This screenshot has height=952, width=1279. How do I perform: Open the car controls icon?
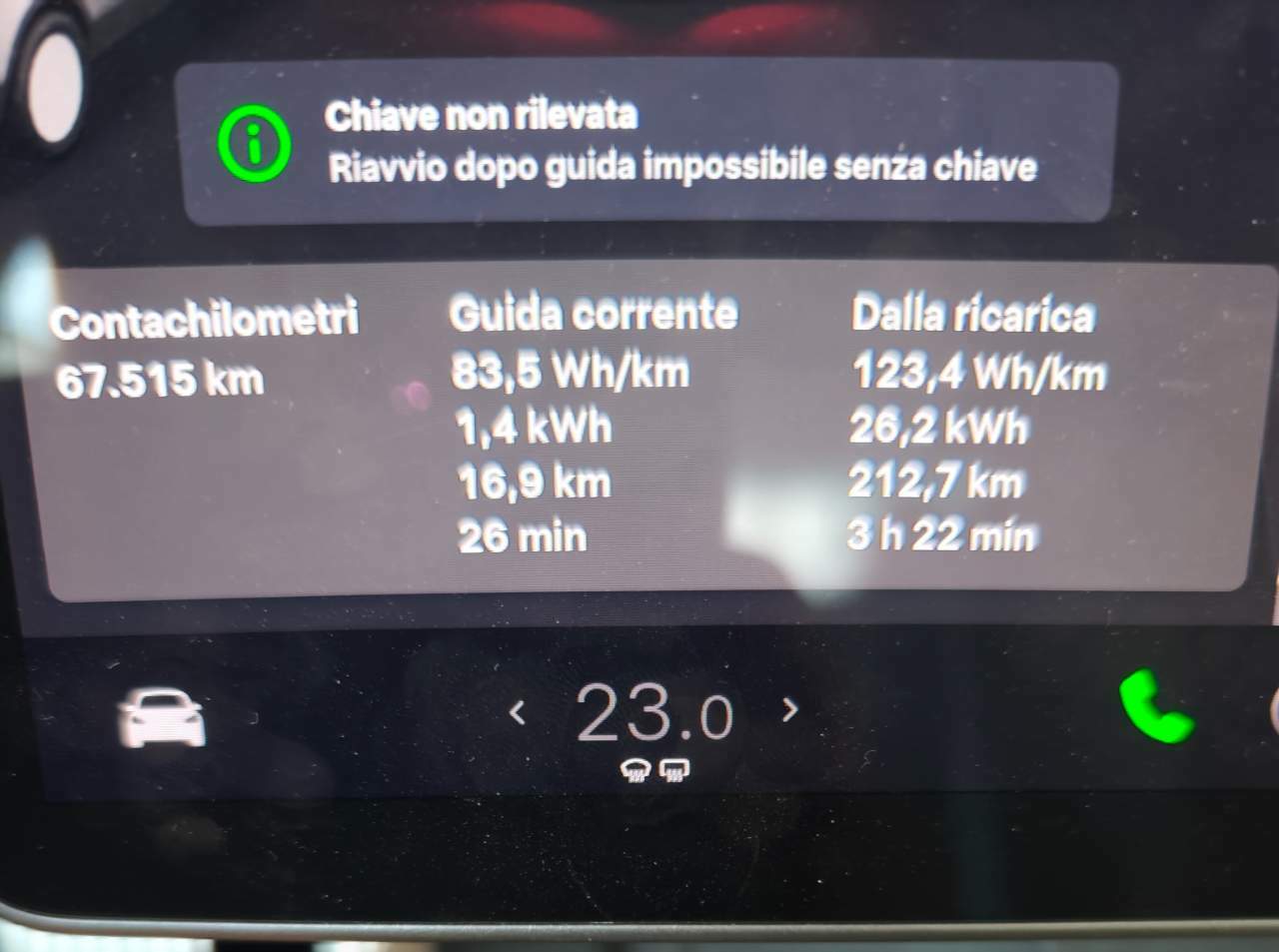pos(162,717)
